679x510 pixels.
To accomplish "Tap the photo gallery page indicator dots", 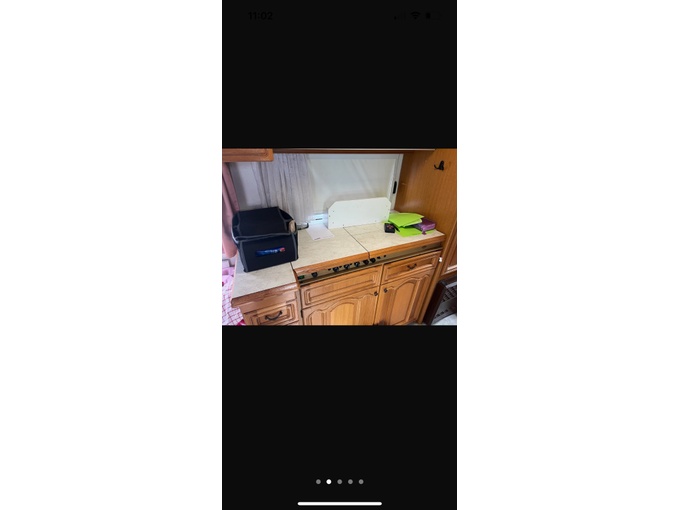I will pyautogui.click(x=339, y=481).
